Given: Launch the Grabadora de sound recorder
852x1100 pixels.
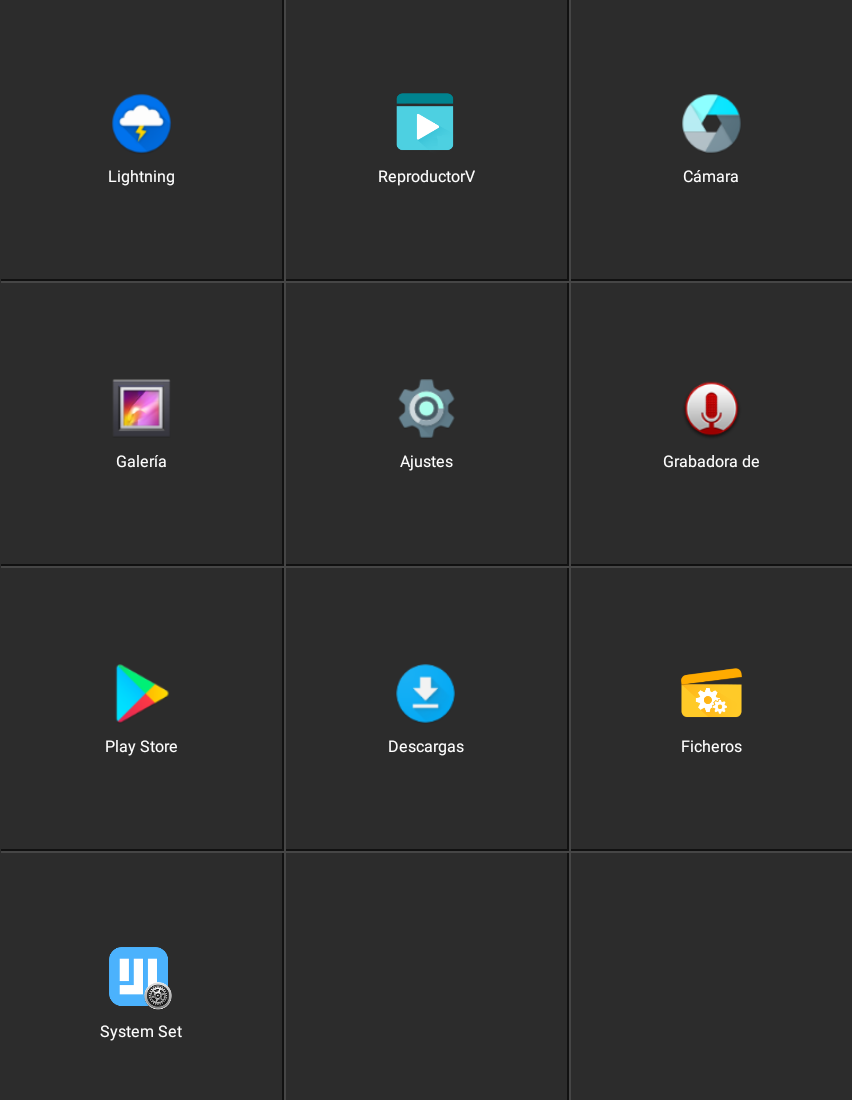Looking at the screenshot, I should pos(711,409).
